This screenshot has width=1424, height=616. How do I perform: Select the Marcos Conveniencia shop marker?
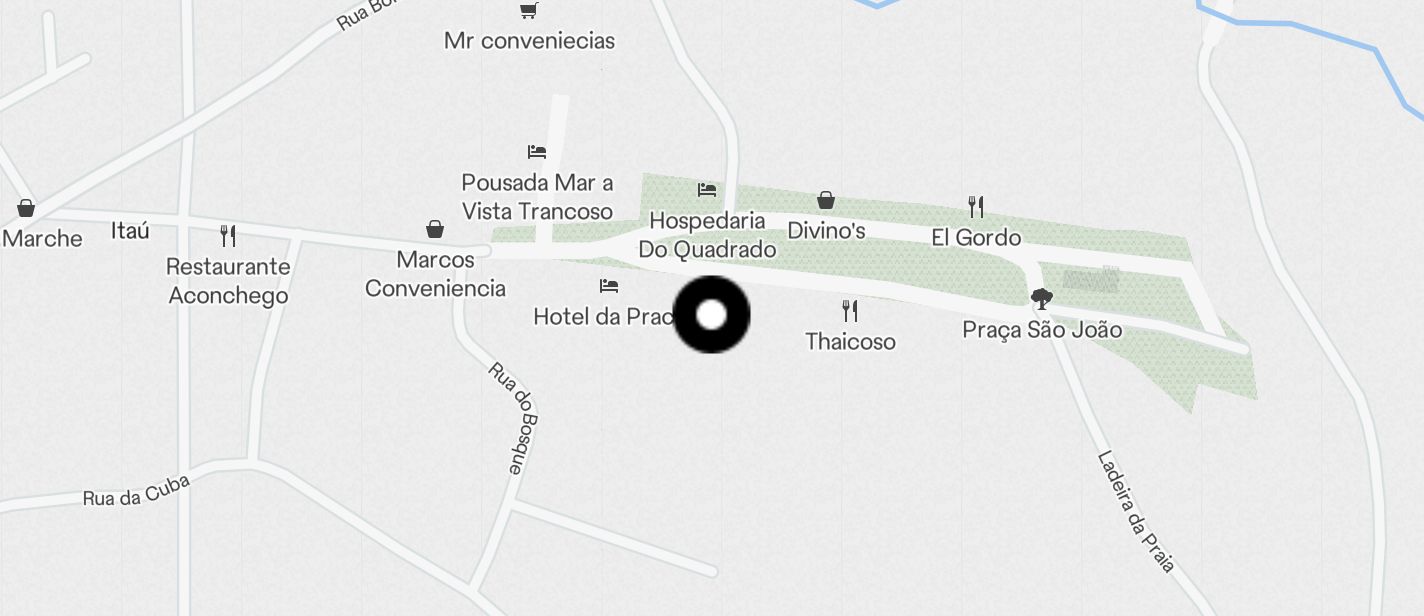(435, 230)
